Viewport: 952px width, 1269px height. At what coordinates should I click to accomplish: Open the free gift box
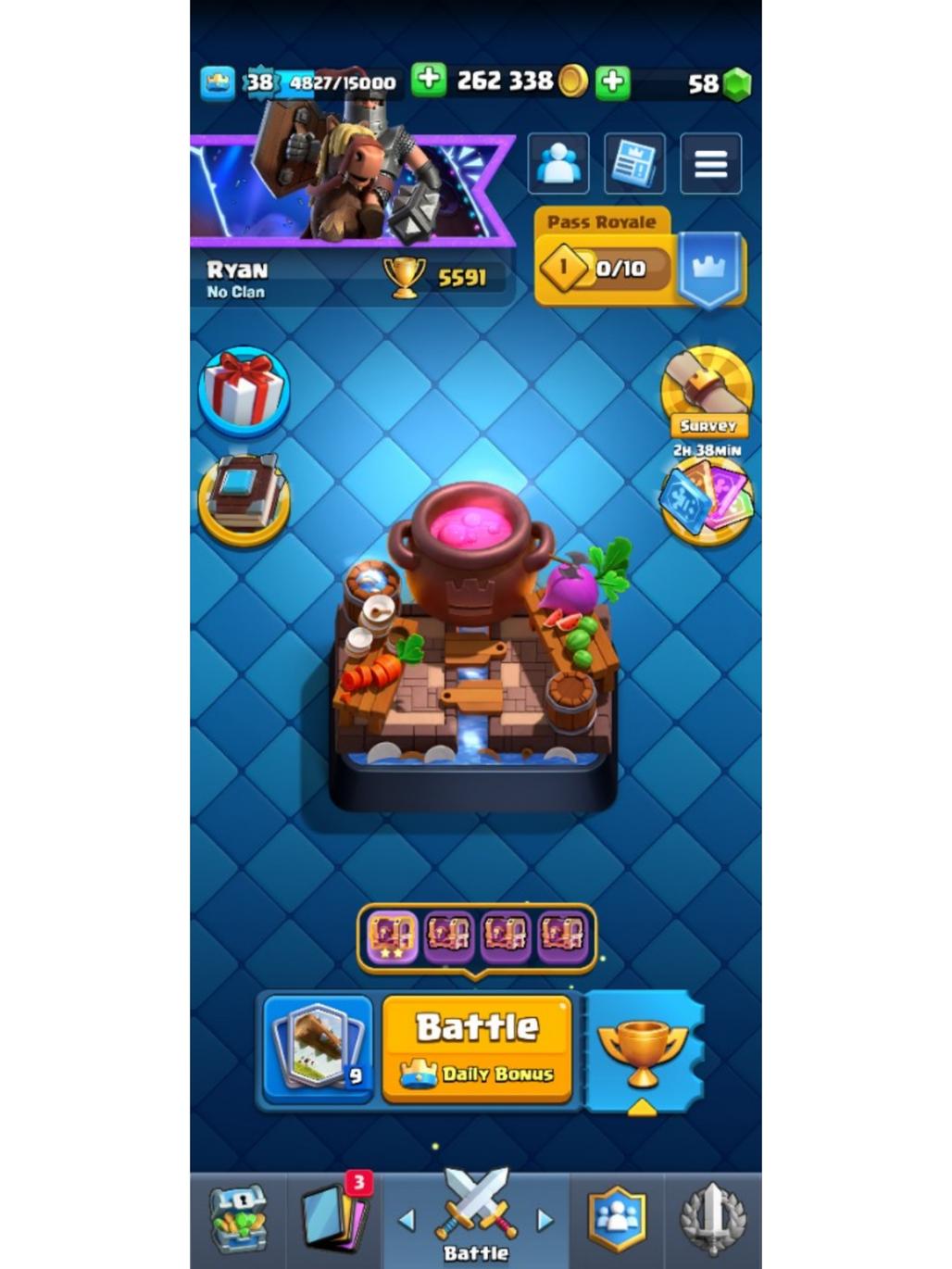244,390
